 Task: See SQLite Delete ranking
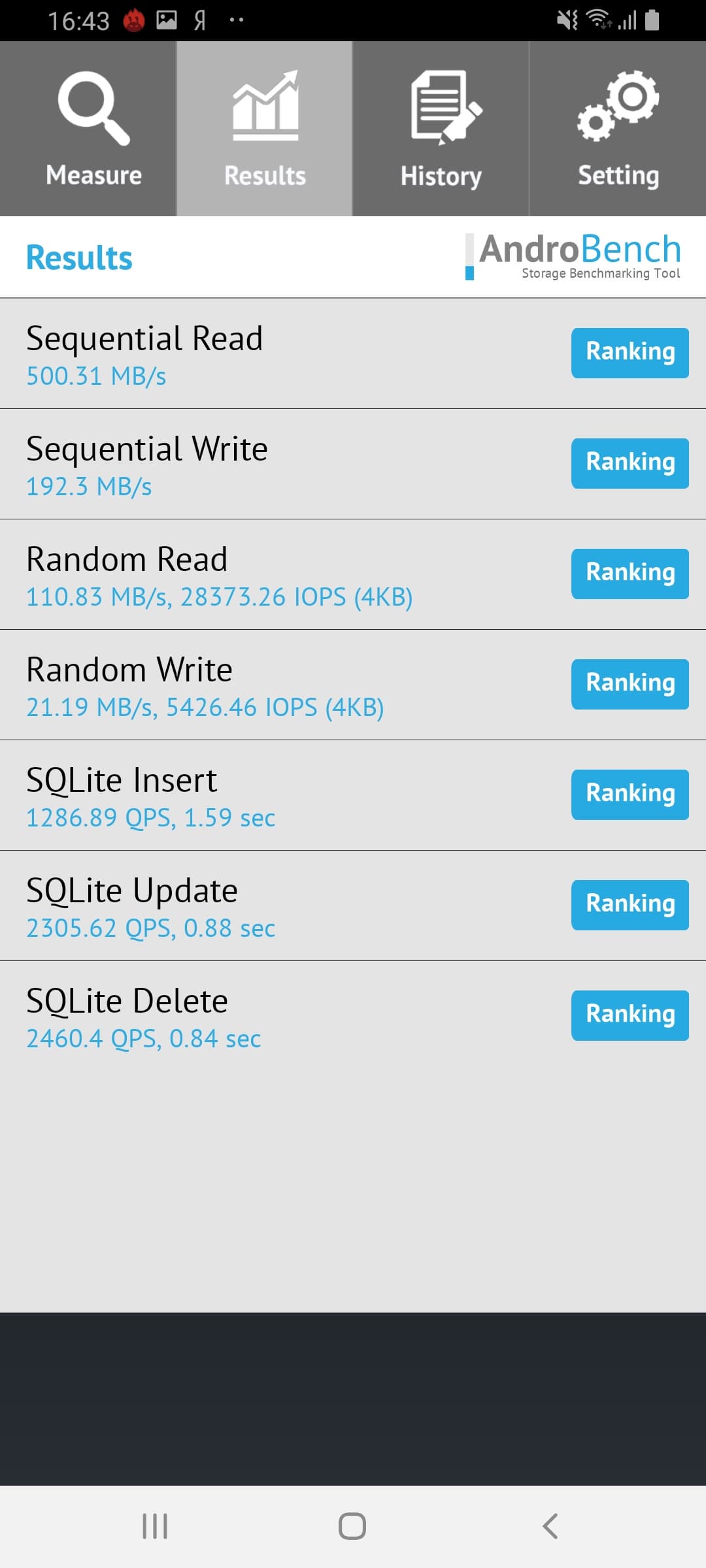pos(630,1015)
